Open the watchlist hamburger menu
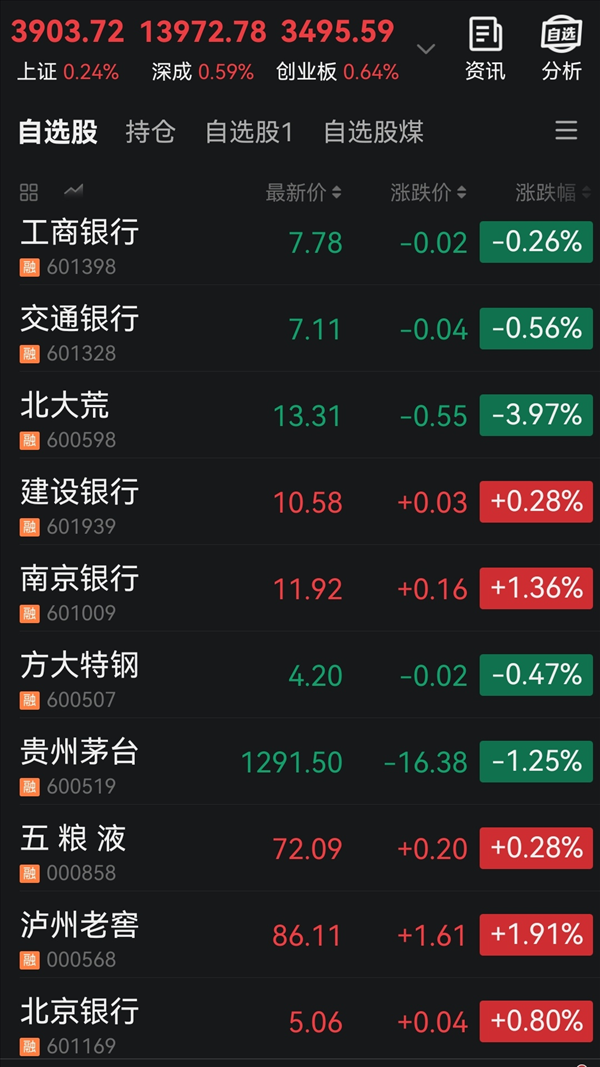 click(566, 131)
